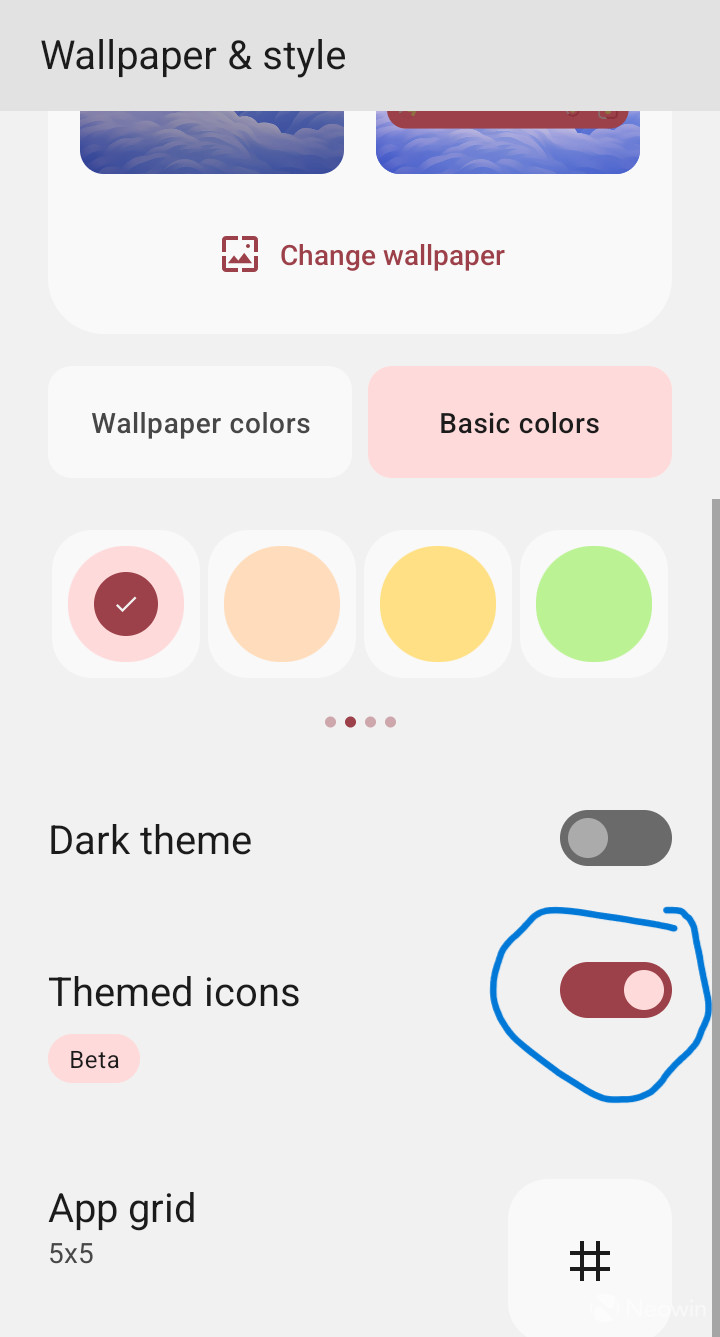Tap Change wallpaper
This screenshot has width=720, height=1337.
pos(363,255)
